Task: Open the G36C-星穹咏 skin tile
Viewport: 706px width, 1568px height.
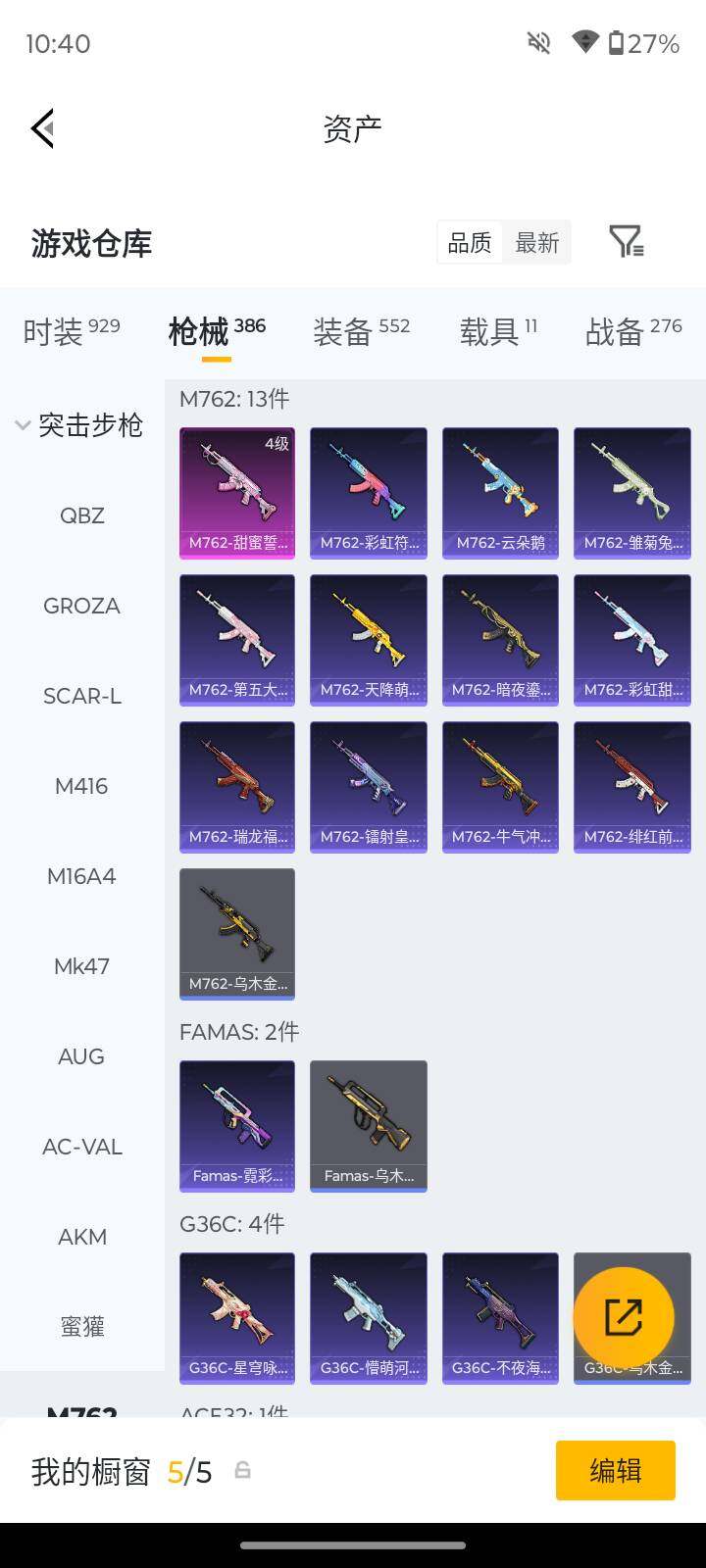Action: [237, 1317]
